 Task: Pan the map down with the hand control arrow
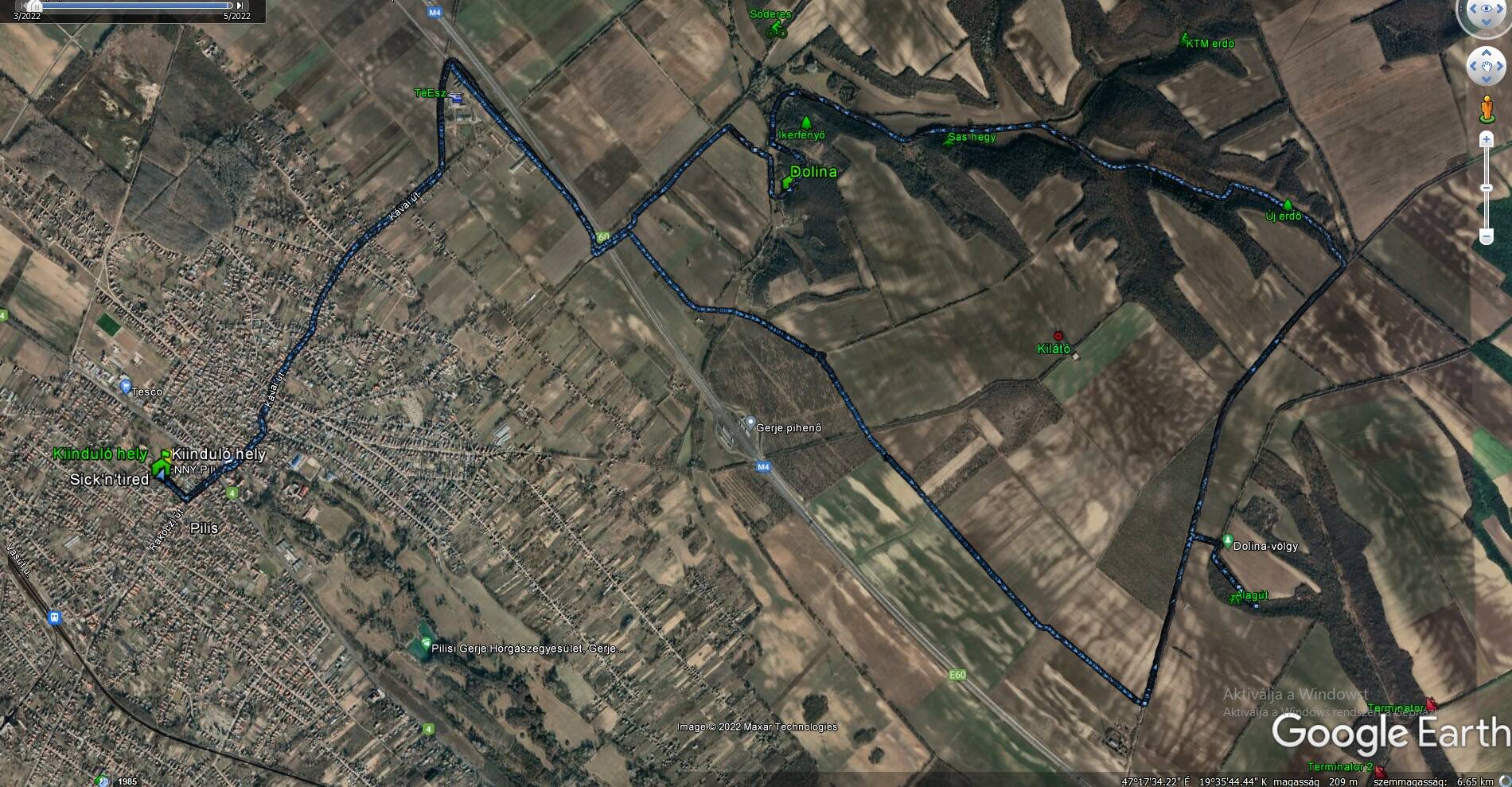pyautogui.click(x=1486, y=80)
